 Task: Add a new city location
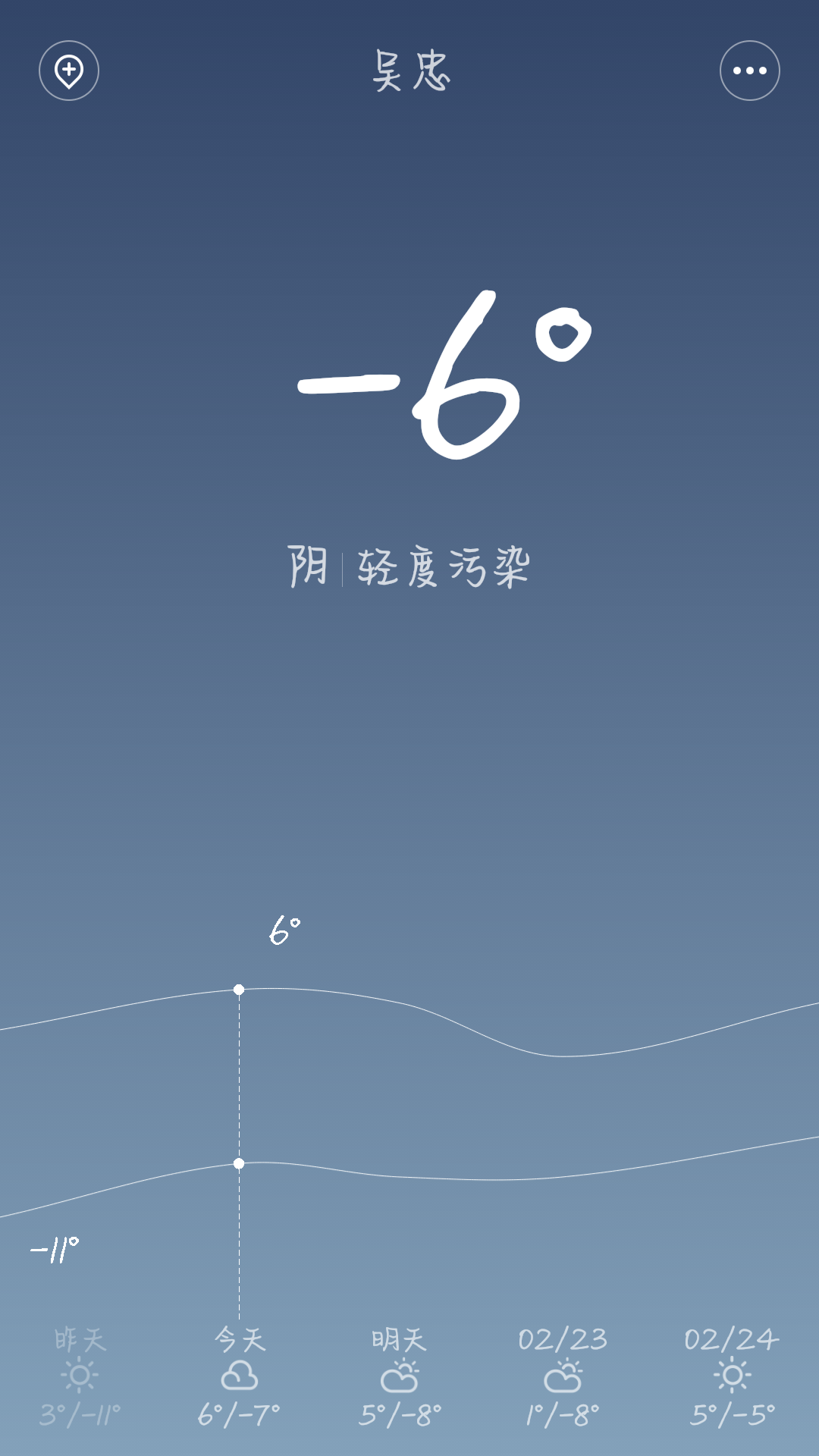69,71
